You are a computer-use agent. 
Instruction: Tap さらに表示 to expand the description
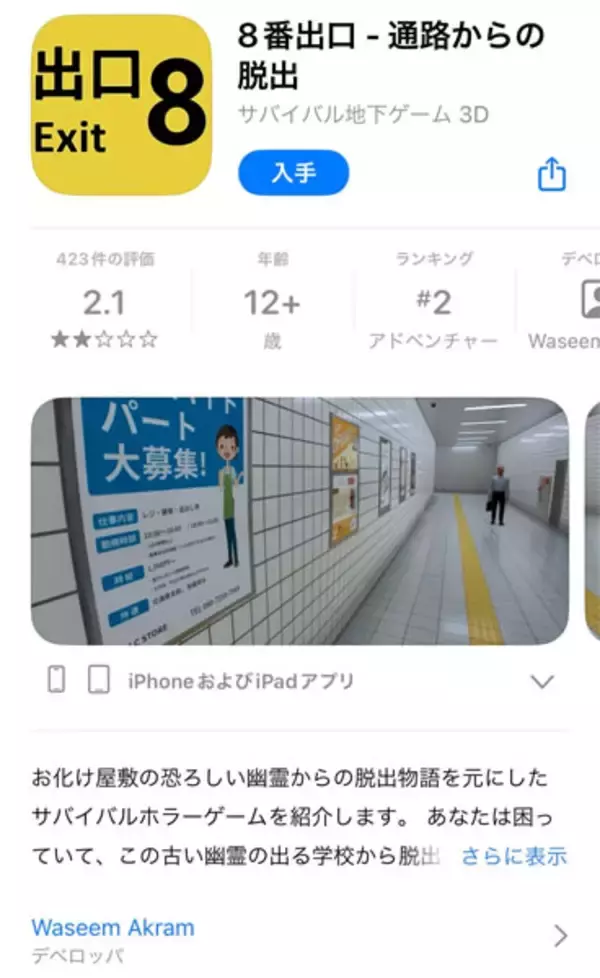pos(514,856)
